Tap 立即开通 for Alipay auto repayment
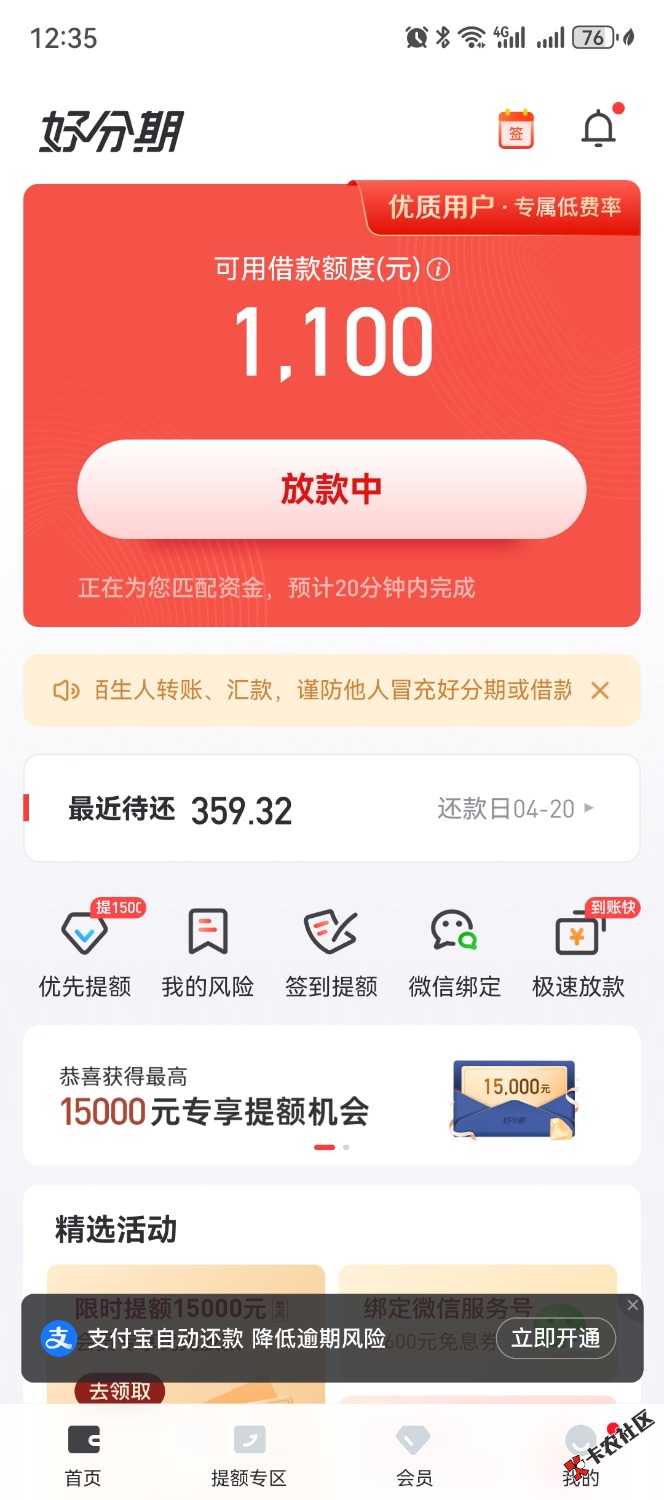664x1500 pixels. pyautogui.click(x=556, y=1338)
